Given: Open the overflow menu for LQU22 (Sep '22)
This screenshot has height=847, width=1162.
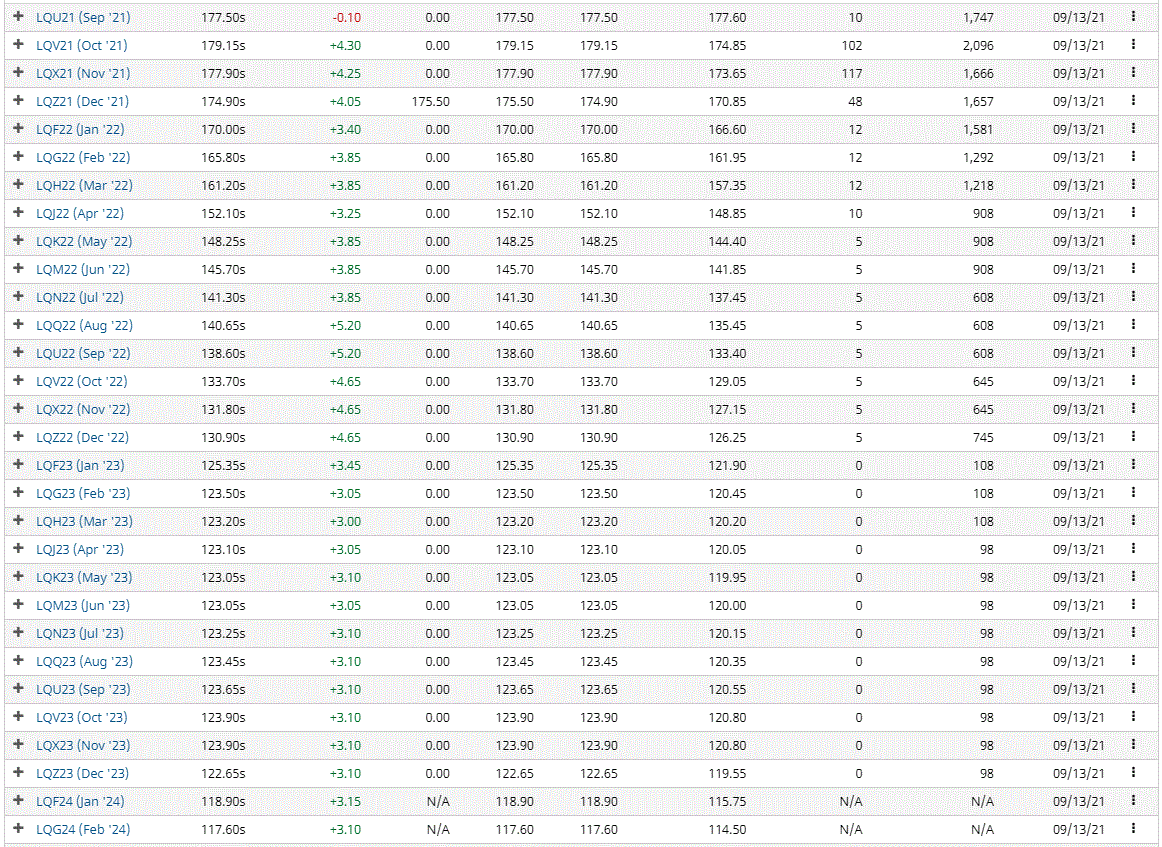Looking at the screenshot, I should (x=1133, y=353).
